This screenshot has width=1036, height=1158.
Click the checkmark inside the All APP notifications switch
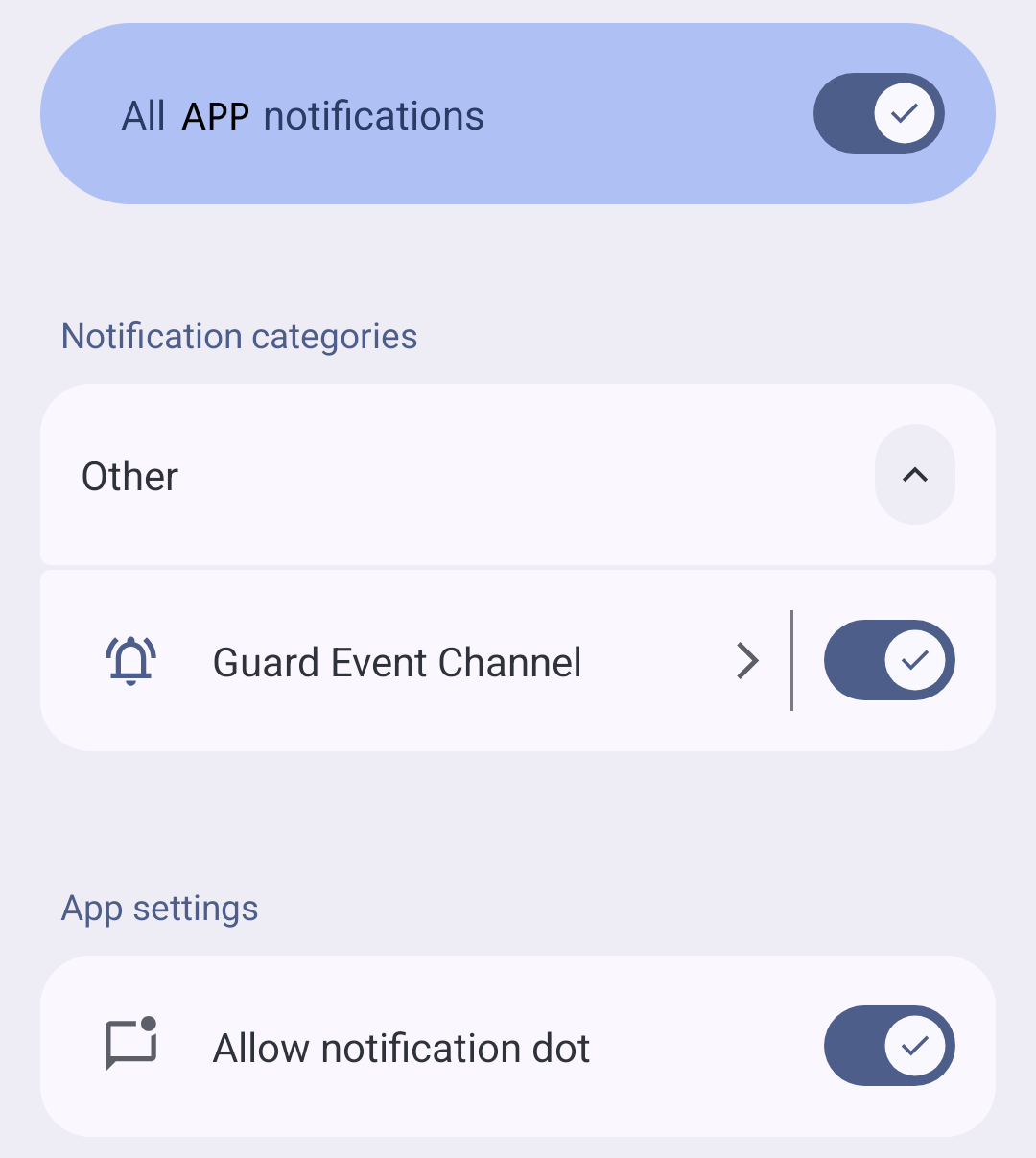pos(903,113)
